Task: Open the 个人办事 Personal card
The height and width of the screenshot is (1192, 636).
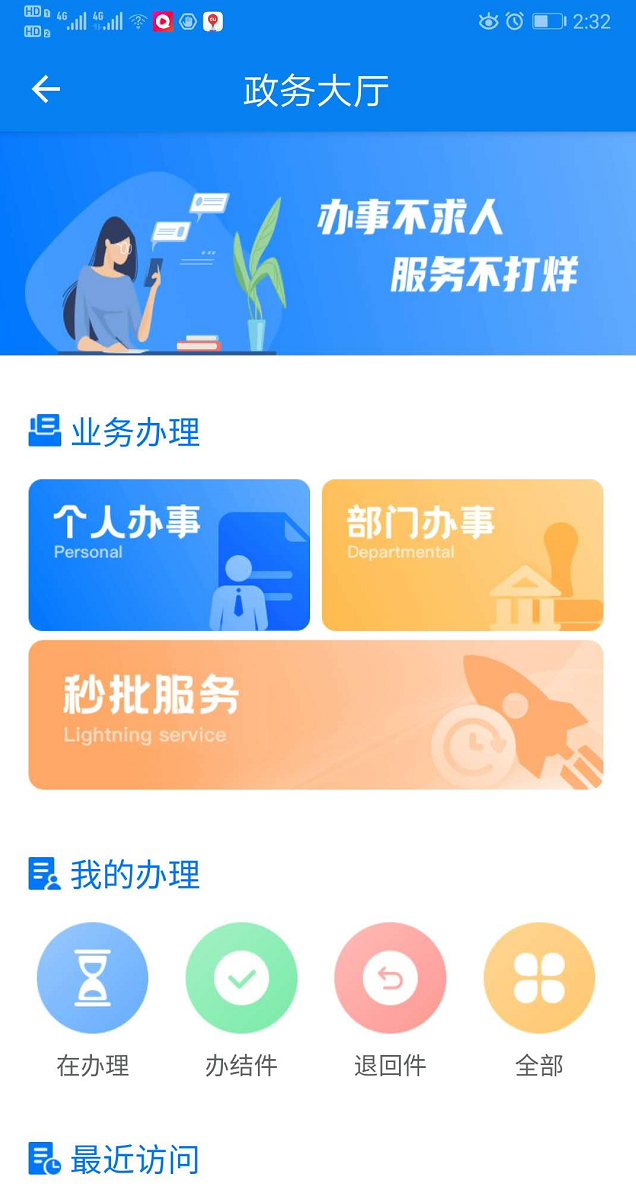Action: click(169, 555)
